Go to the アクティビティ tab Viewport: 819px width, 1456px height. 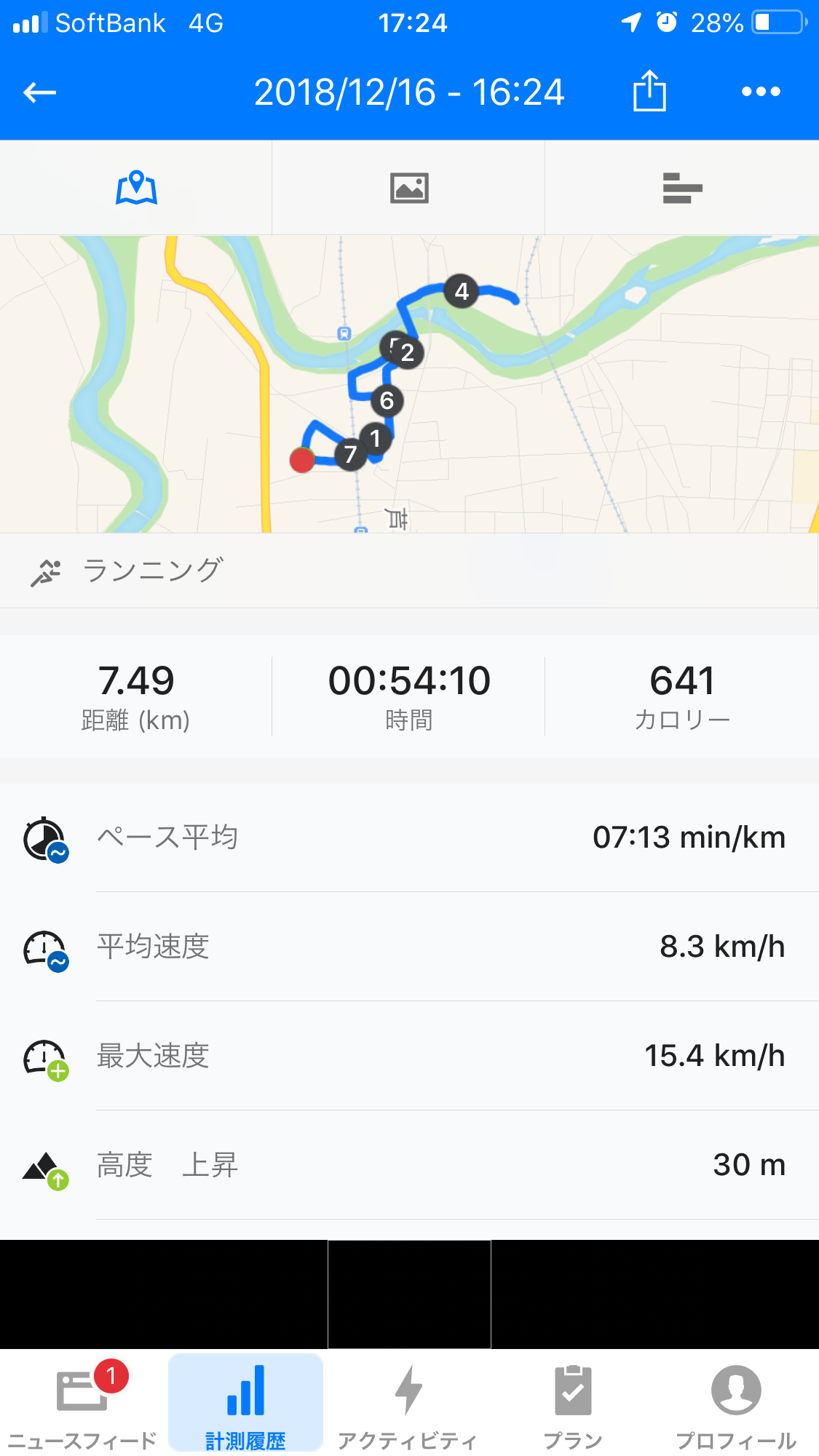click(x=408, y=1404)
